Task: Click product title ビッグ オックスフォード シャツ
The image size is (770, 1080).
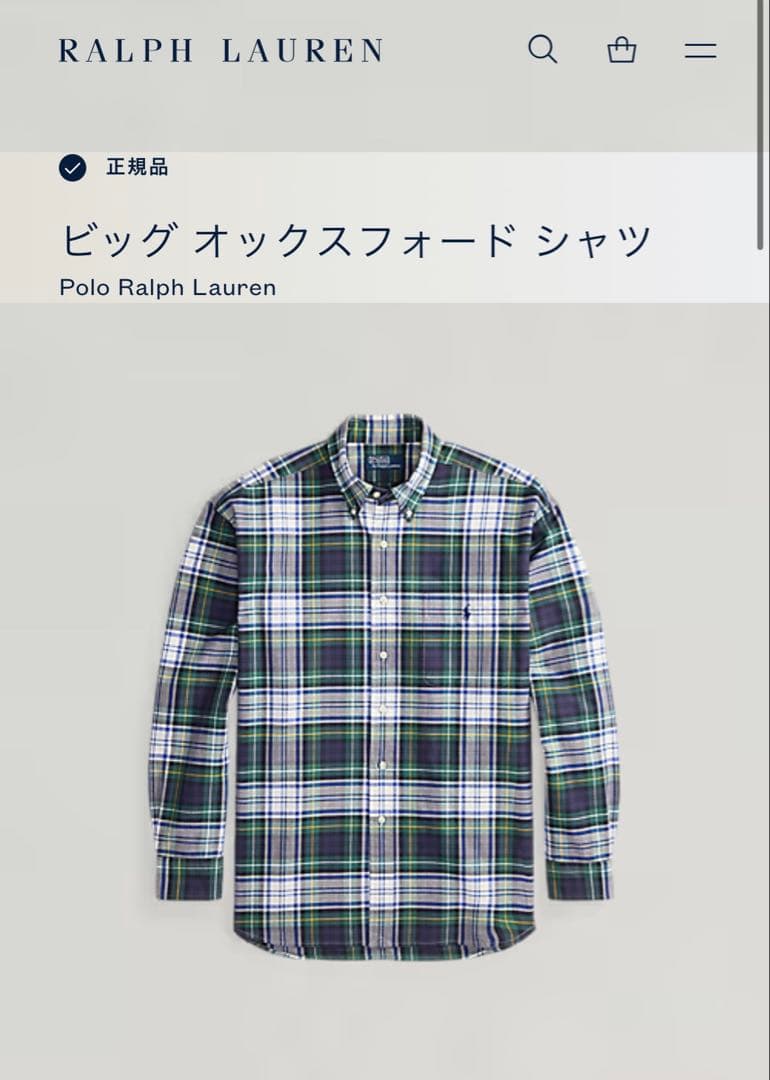Action: (x=355, y=236)
